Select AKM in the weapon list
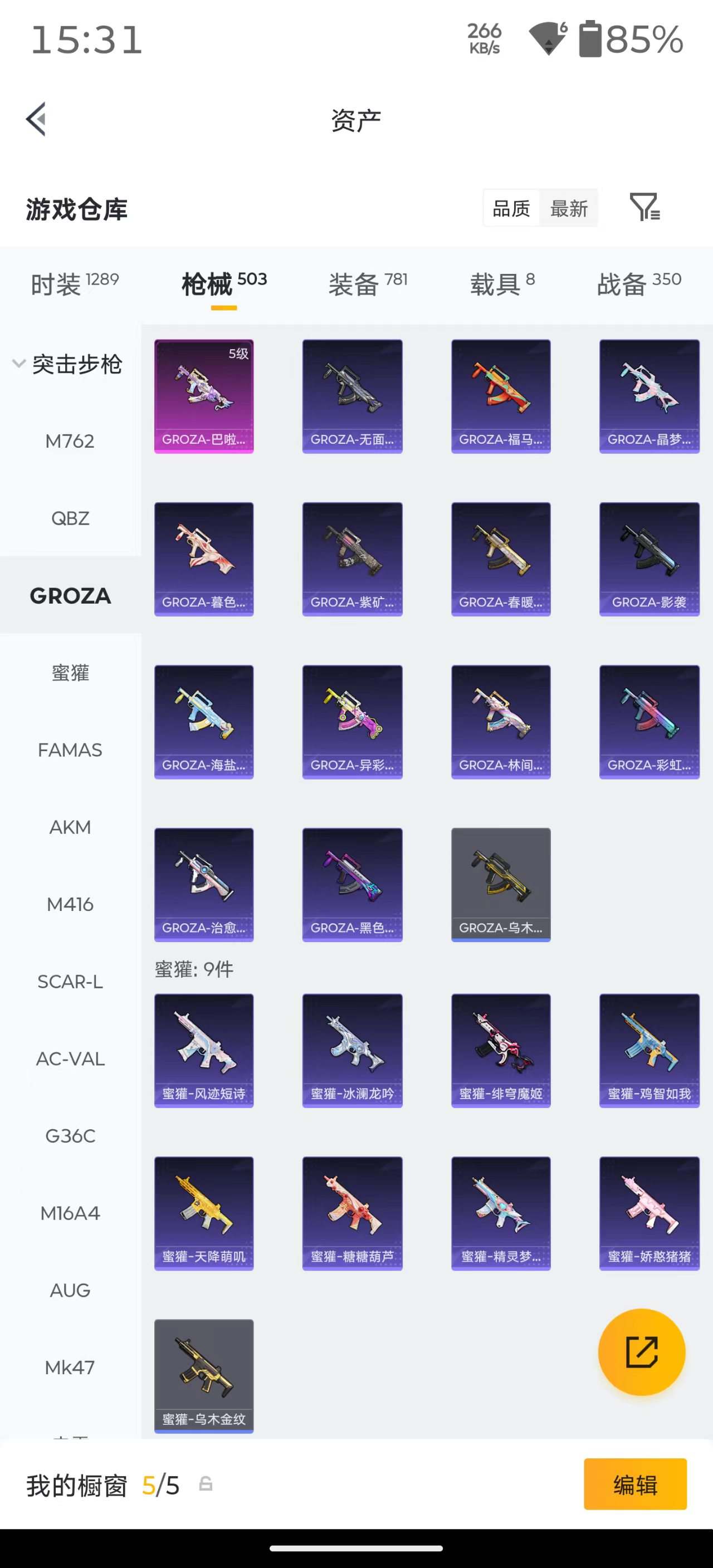 point(70,827)
